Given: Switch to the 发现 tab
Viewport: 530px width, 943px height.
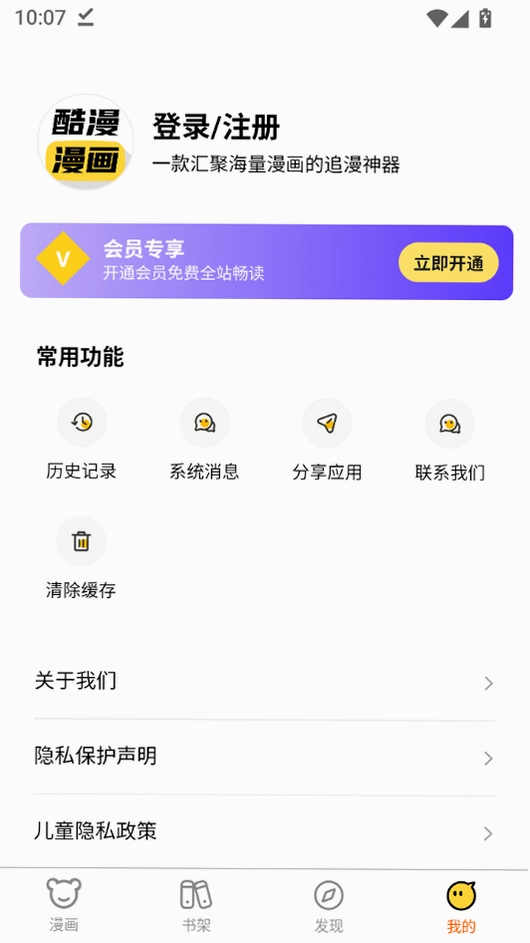Looking at the screenshot, I should pyautogui.click(x=328, y=905).
